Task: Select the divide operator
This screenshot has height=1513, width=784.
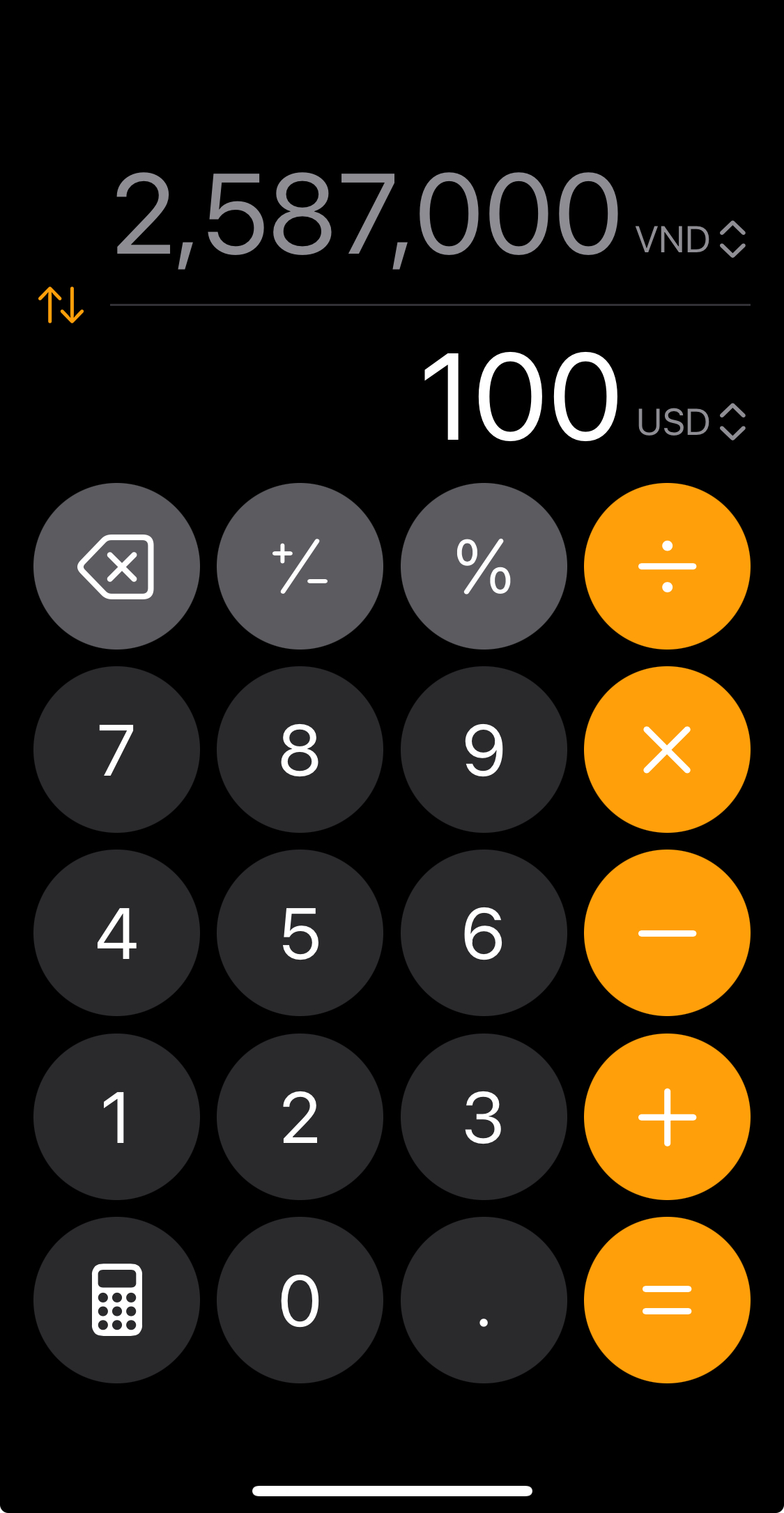Action: tap(667, 566)
